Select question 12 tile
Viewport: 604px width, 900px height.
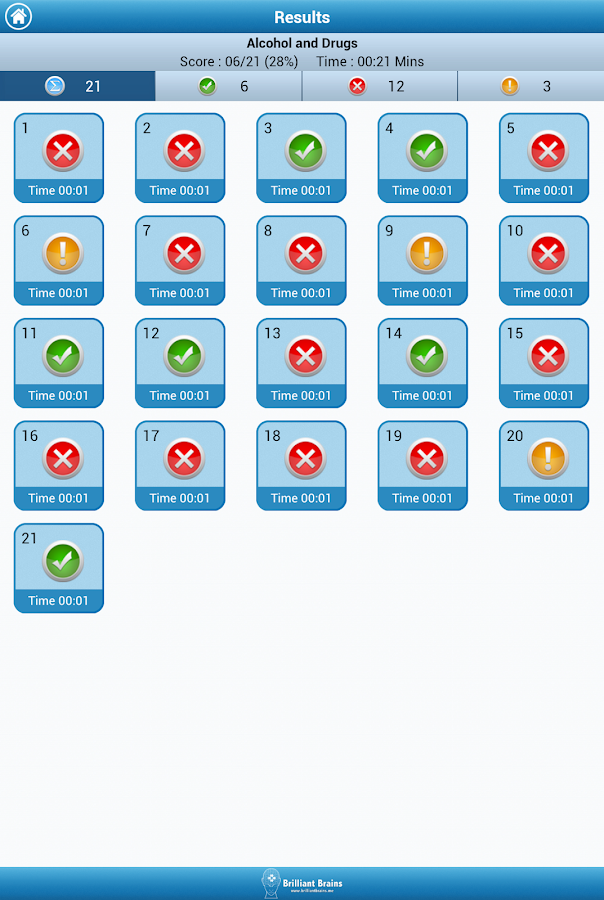[180, 363]
